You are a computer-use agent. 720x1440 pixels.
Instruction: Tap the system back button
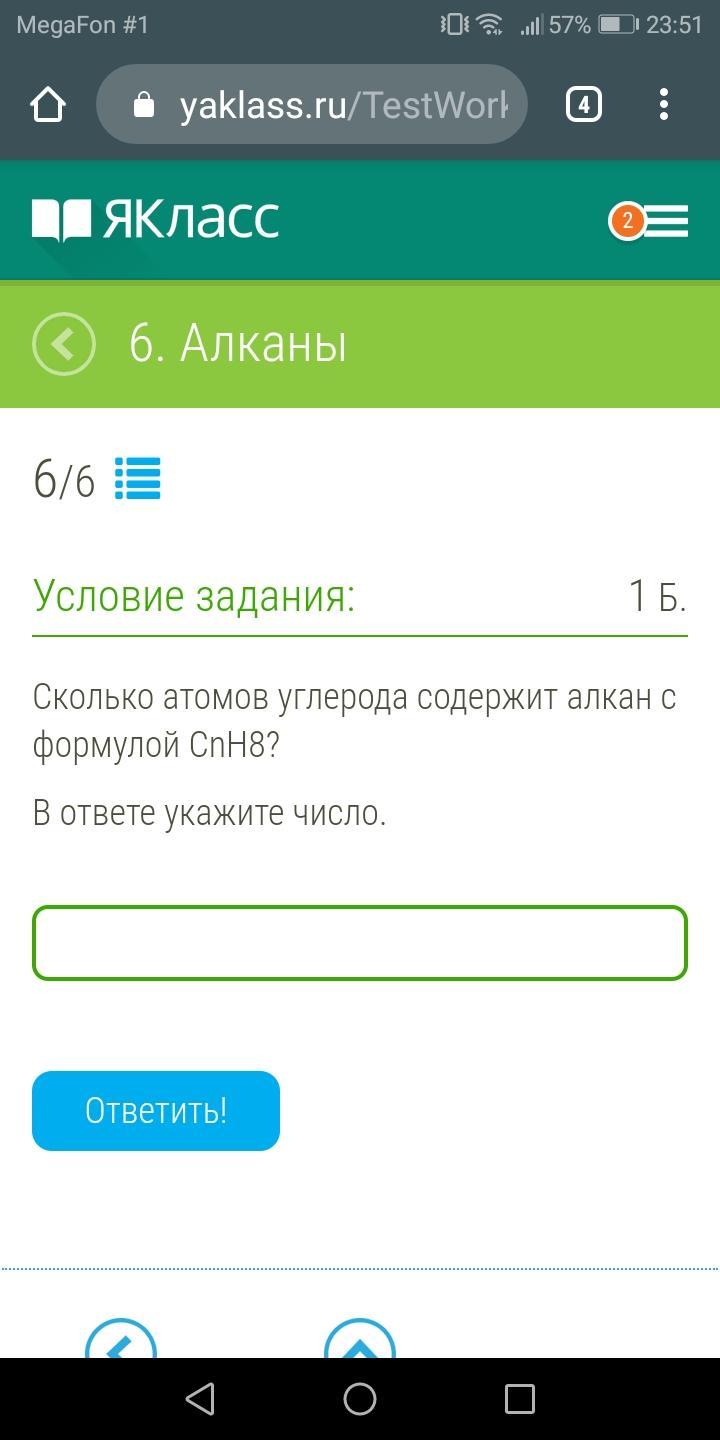200,1399
